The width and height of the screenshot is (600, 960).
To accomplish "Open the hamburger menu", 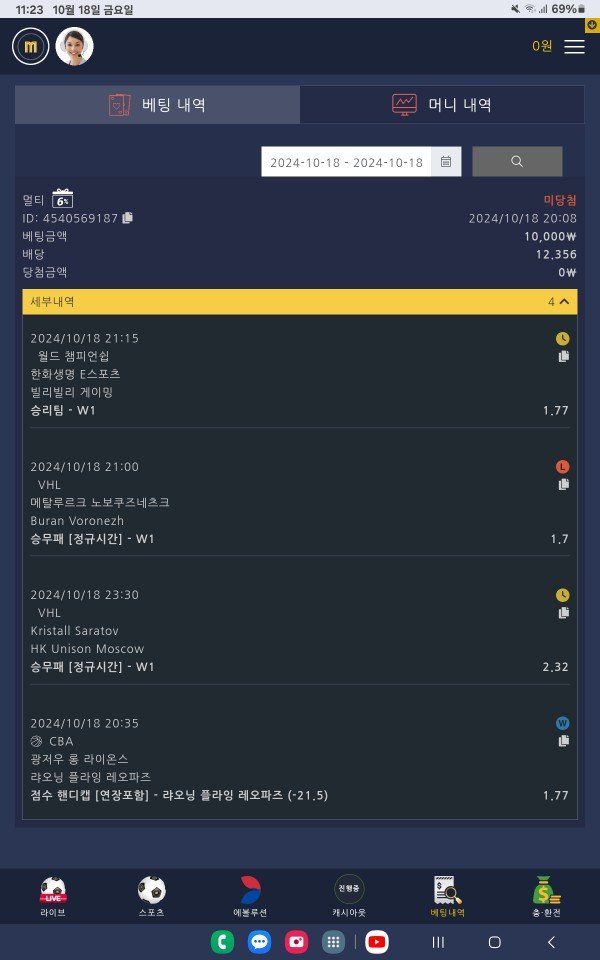I will (574, 46).
